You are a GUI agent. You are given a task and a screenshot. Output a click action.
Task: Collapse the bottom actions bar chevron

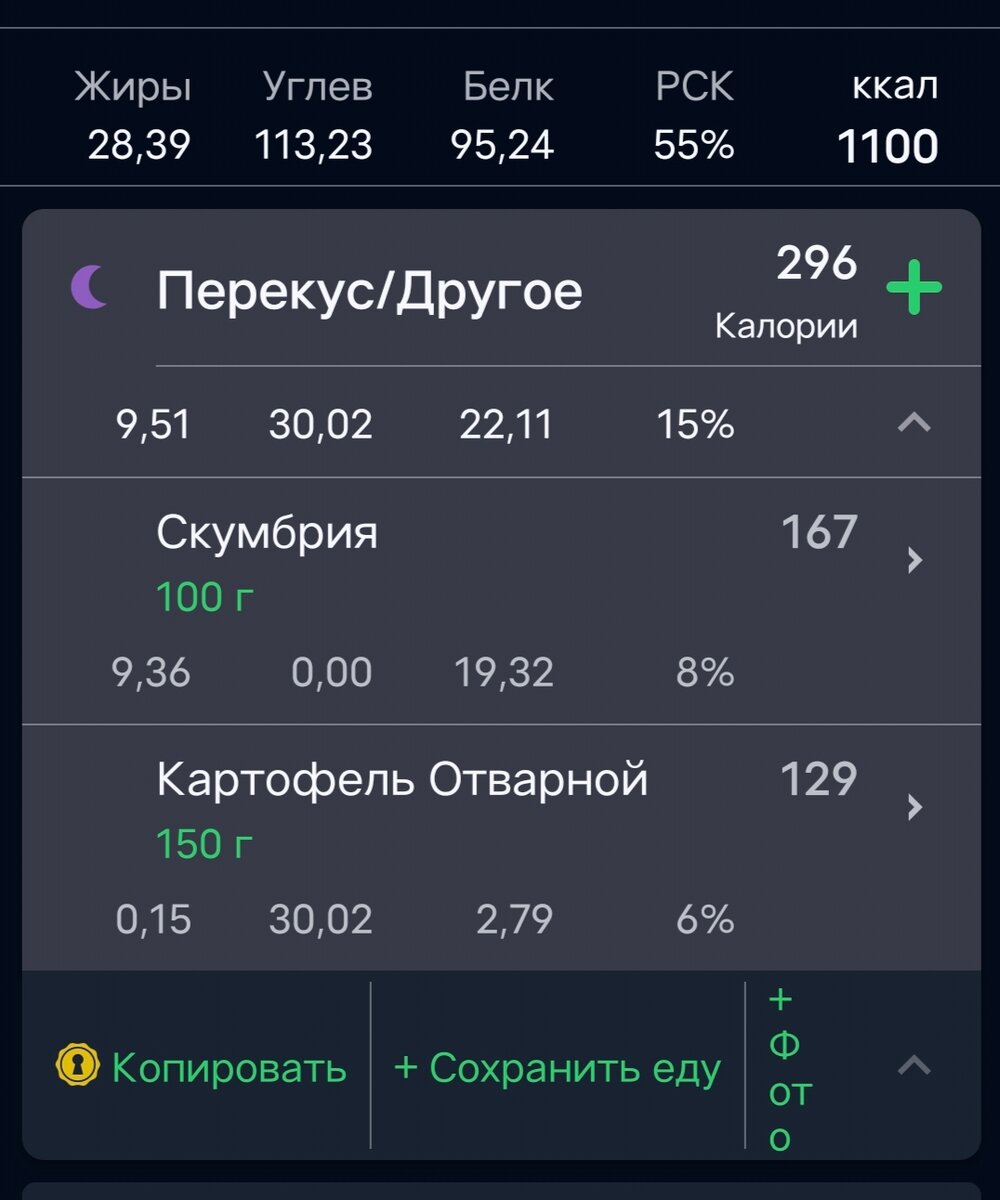click(914, 1066)
